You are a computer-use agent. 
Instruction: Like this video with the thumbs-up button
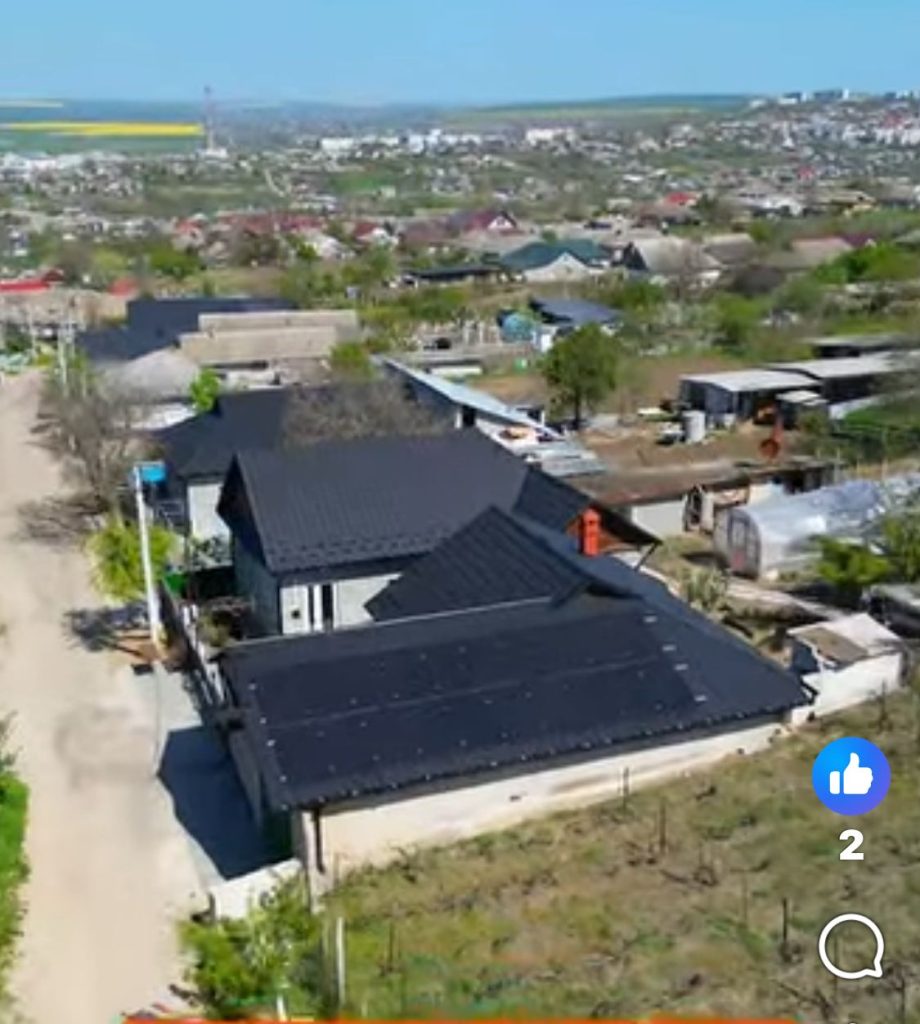[851, 775]
